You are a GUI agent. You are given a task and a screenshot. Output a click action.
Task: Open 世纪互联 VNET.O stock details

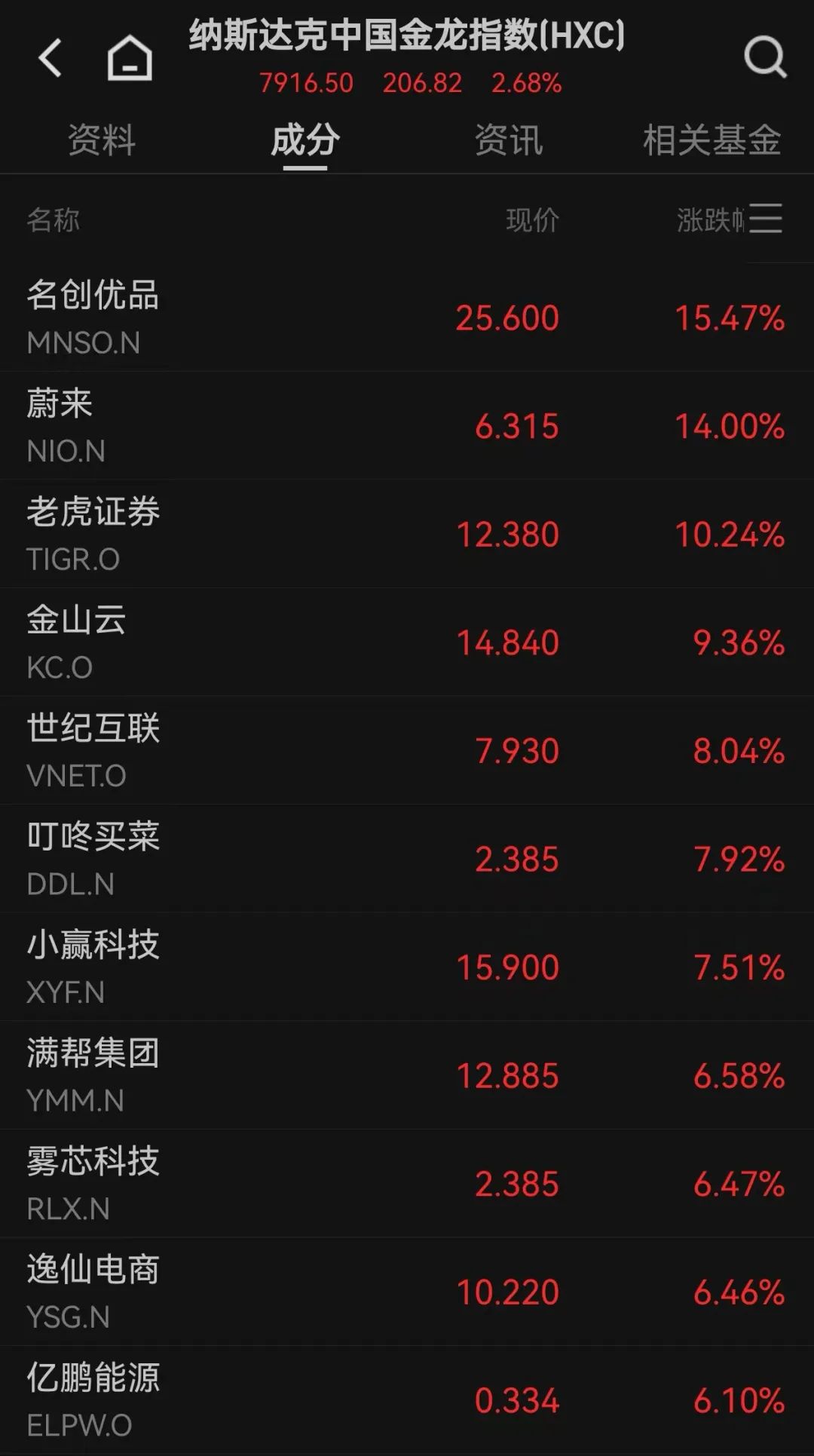(x=407, y=750)
